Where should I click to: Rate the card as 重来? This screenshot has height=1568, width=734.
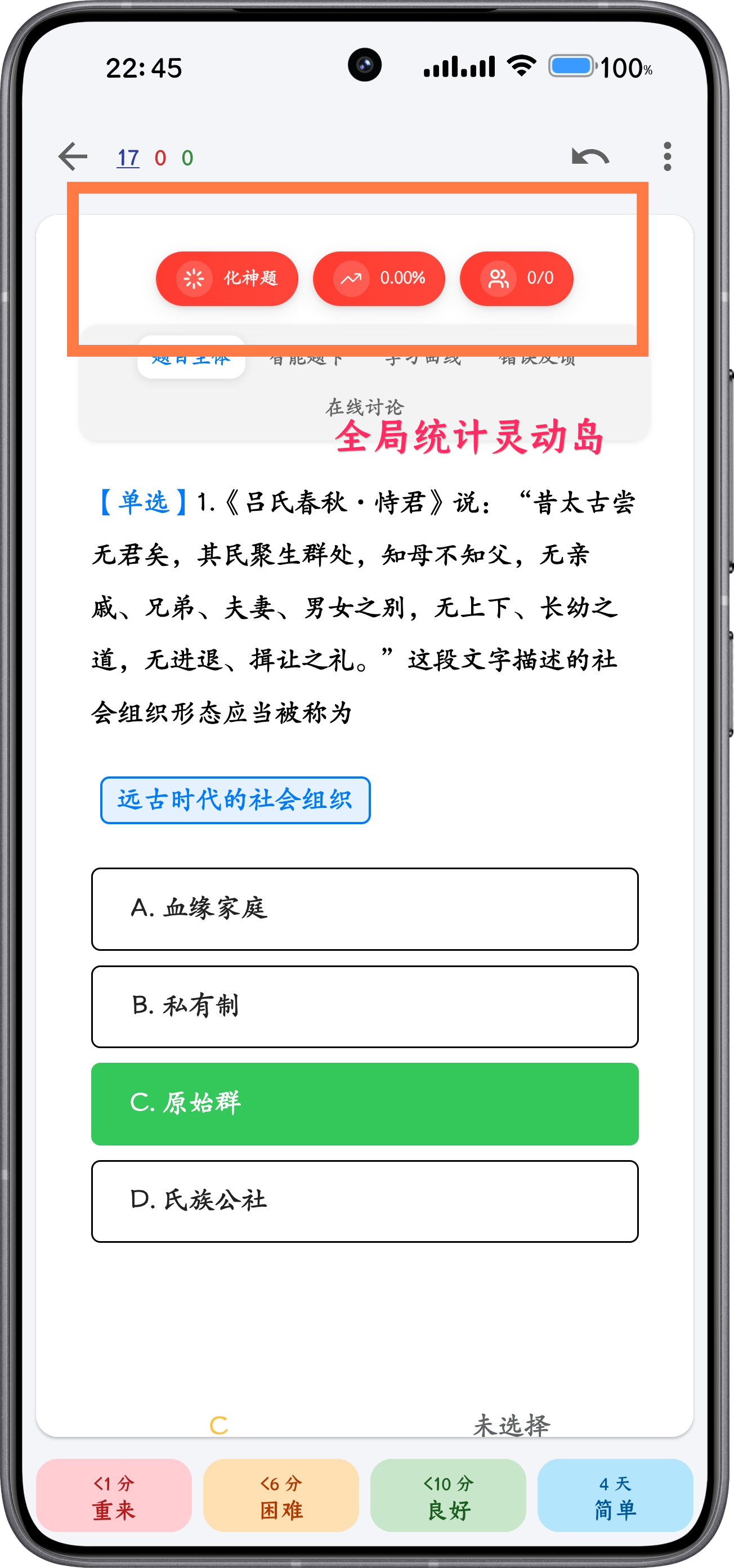[114, 1495]
